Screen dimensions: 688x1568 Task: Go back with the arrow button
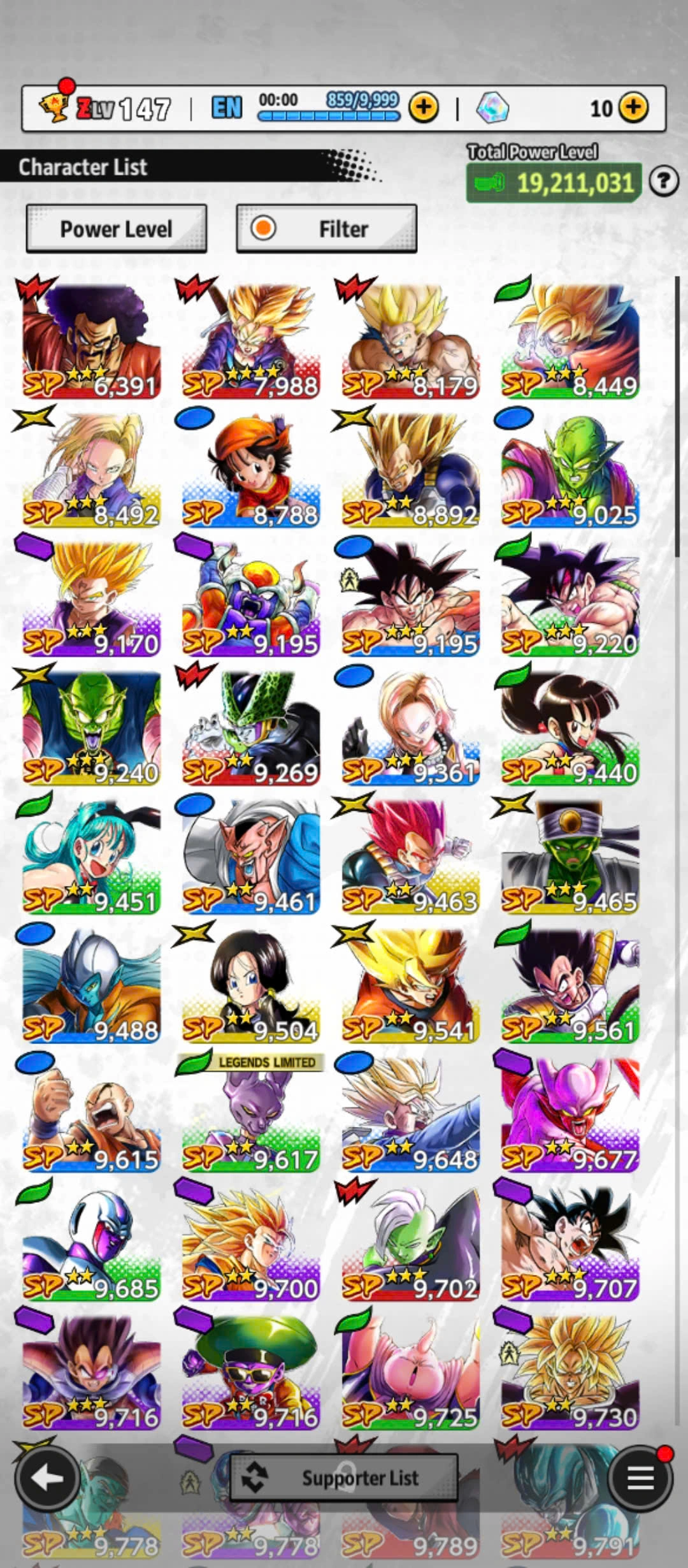pyautogui.click(x=47, y=1478)
